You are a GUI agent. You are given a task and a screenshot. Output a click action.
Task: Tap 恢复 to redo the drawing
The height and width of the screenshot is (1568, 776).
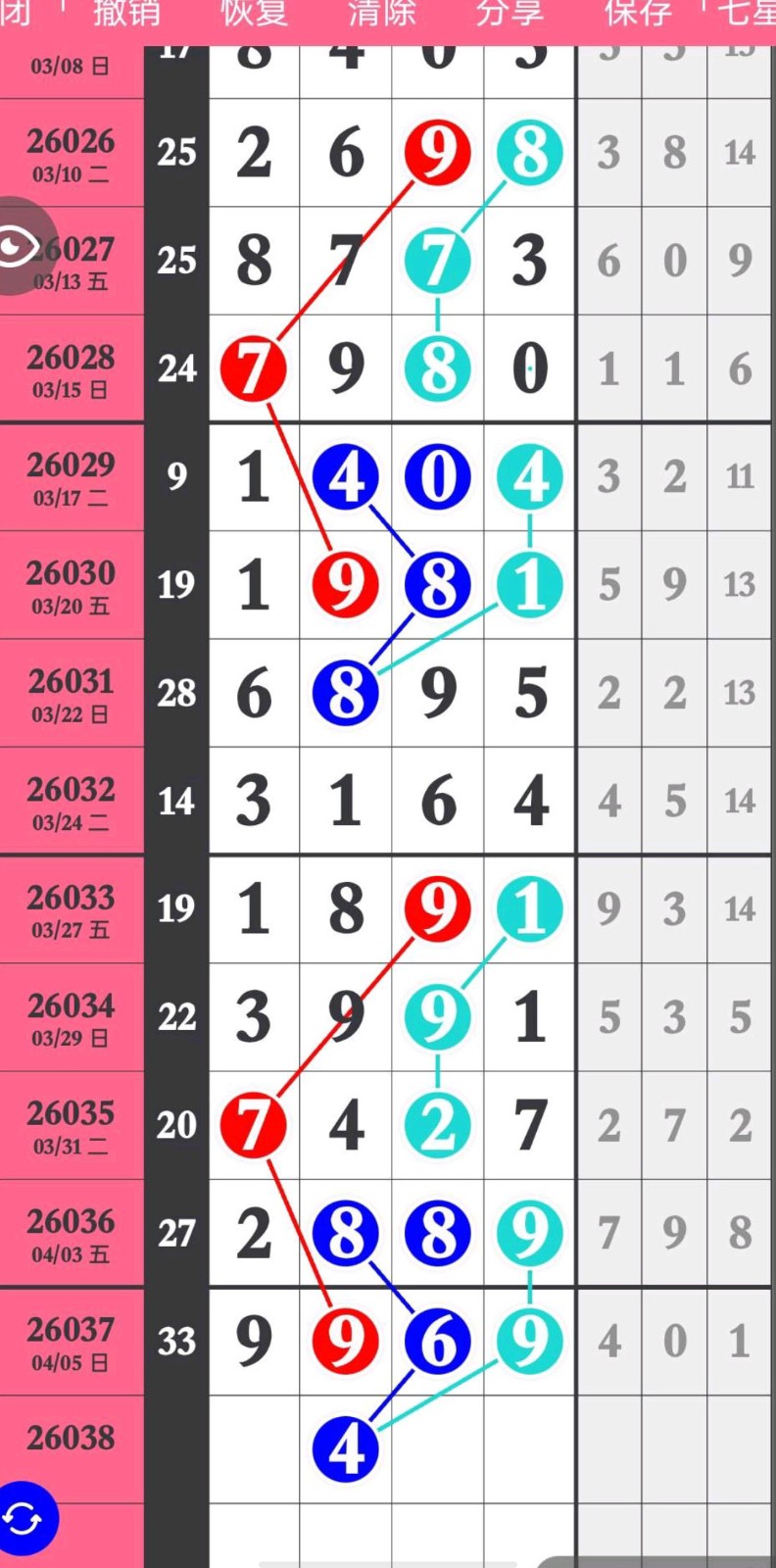pos(253,14)
